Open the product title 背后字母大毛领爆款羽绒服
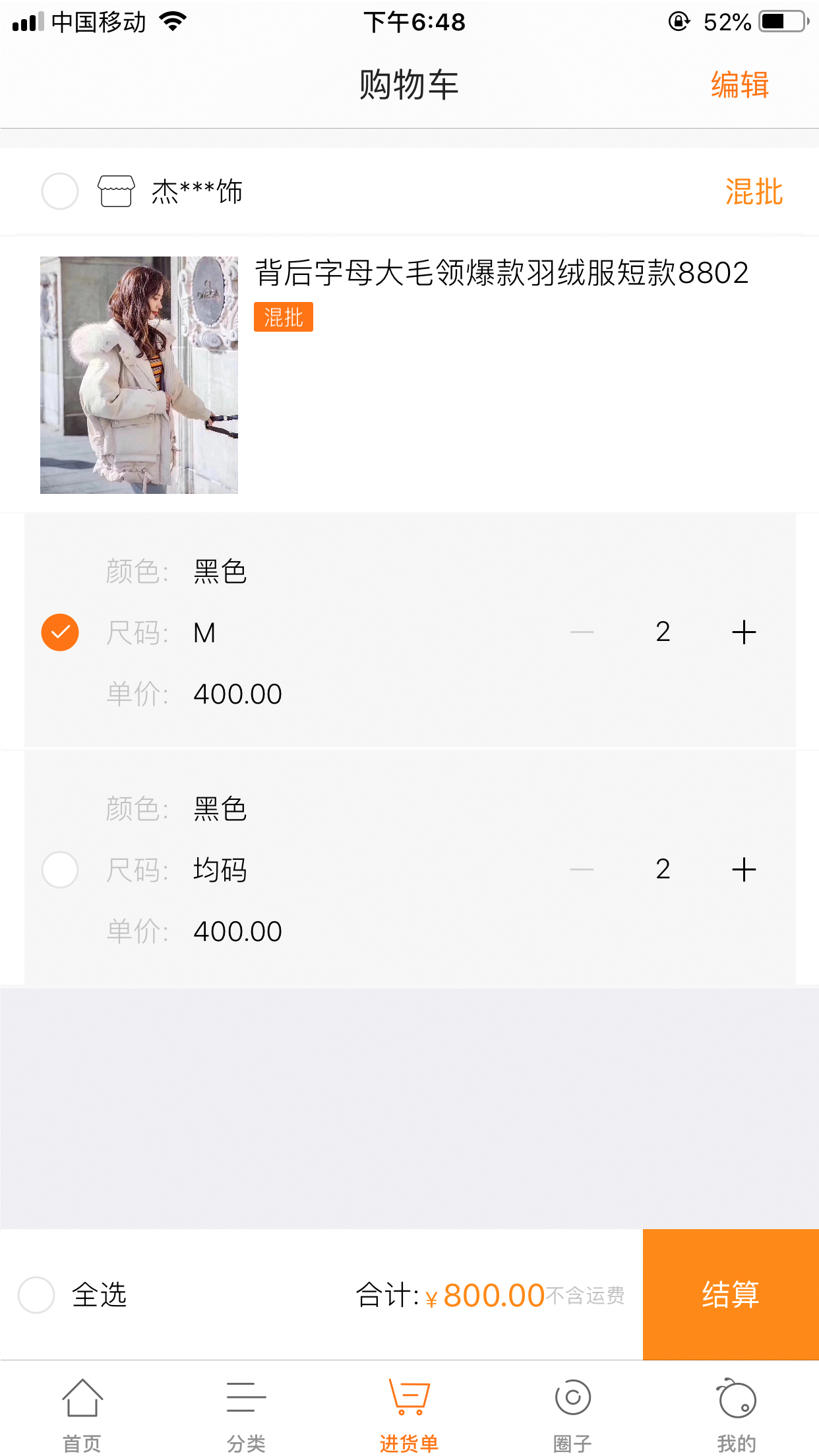Image resolution: width=819 pixels, height=1456 pixels. coord(501,273)
